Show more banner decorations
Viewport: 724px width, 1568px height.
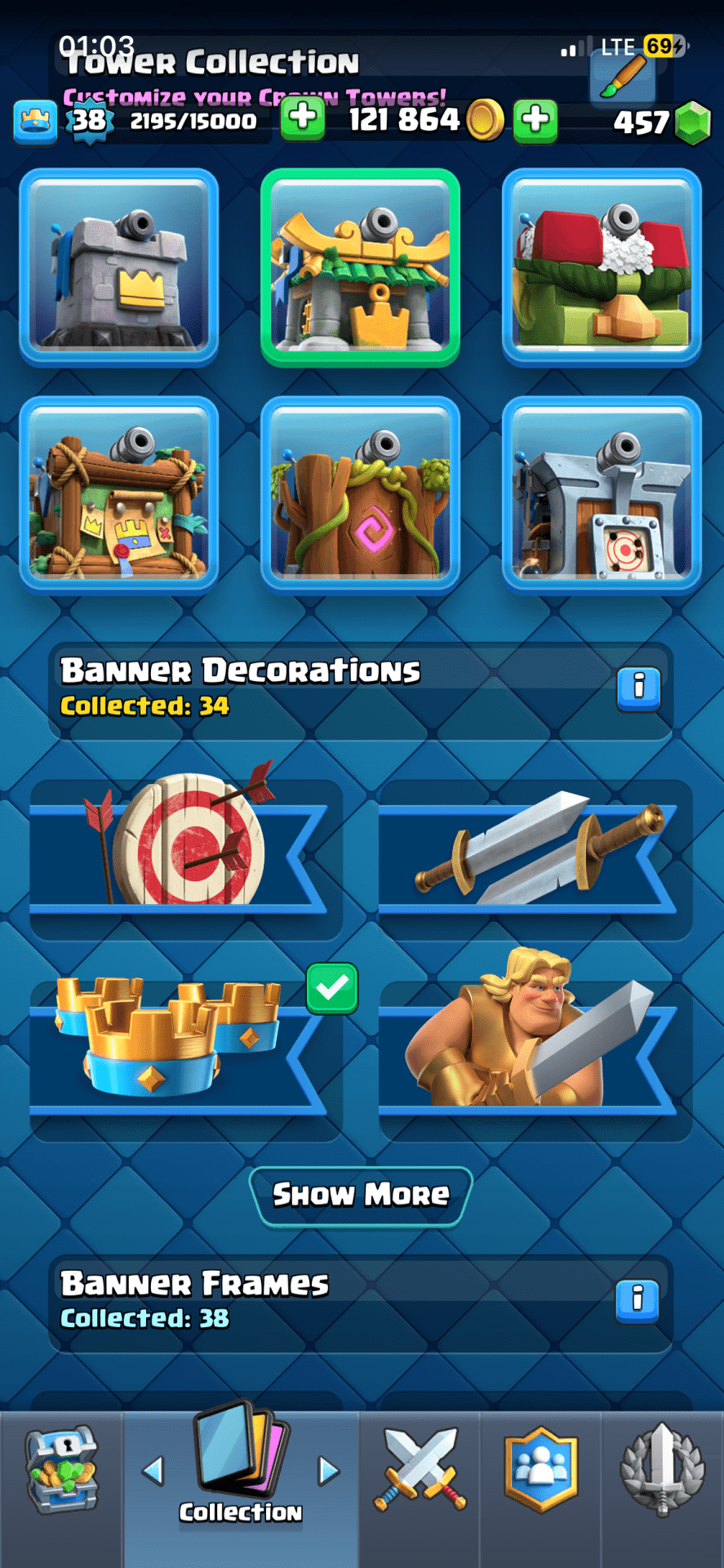[361, 1196]
